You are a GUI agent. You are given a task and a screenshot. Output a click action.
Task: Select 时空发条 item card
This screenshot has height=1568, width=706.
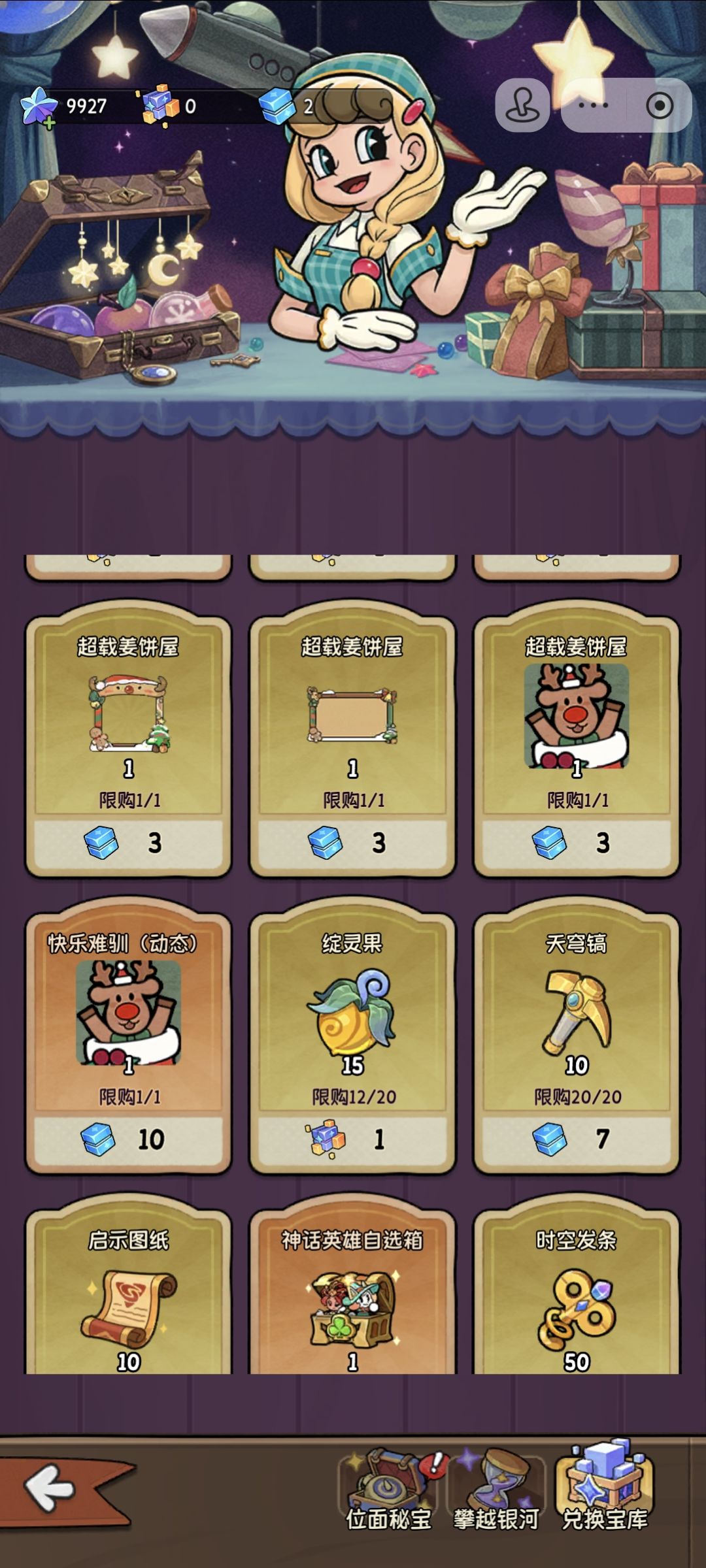click(577, 1287)
